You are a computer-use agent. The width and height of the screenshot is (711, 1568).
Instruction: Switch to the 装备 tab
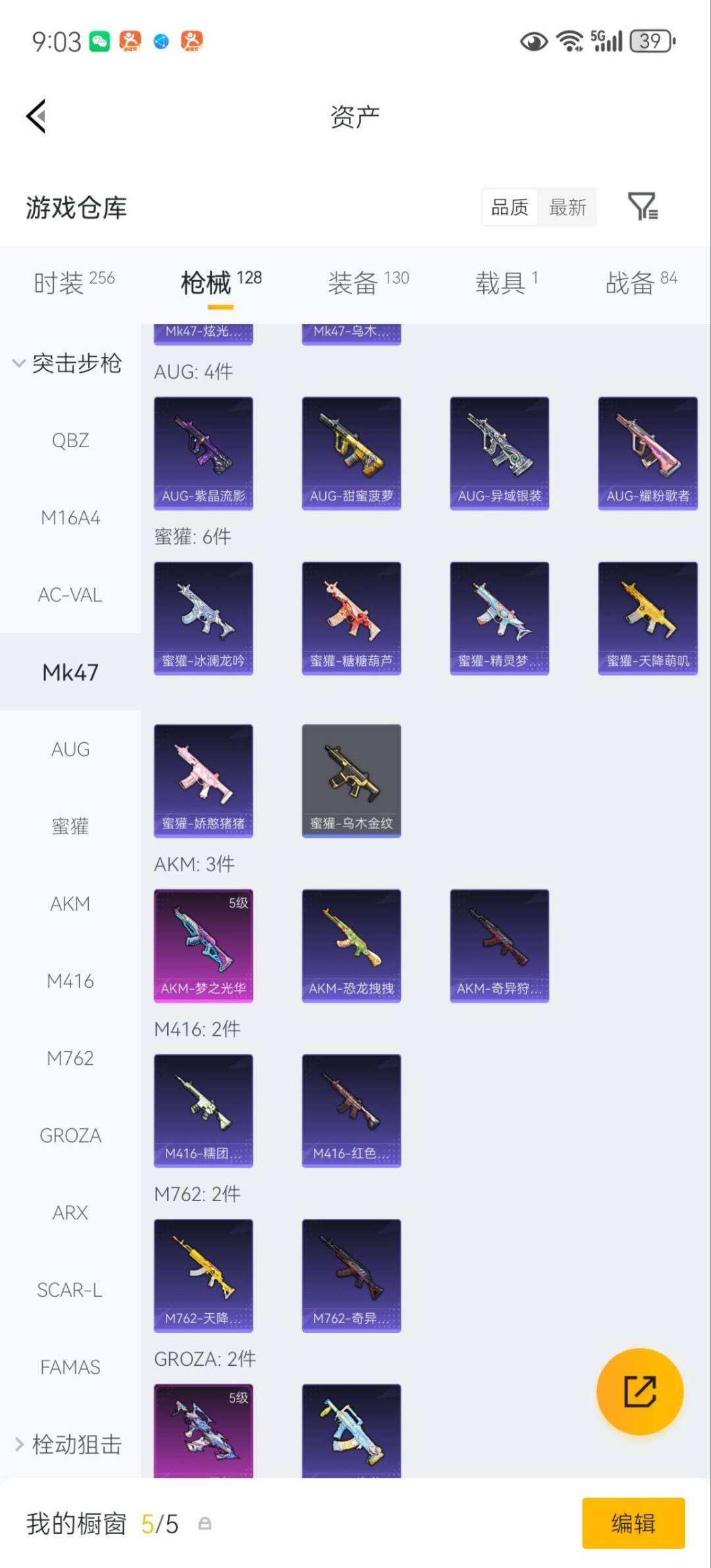click(x=368, y=282)
